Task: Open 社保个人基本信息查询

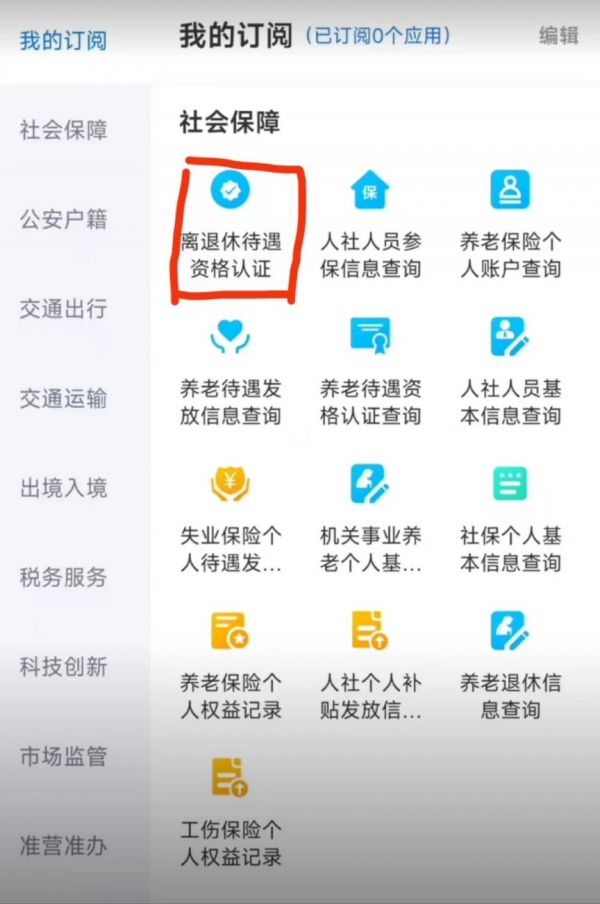Action: coord(510,519)
